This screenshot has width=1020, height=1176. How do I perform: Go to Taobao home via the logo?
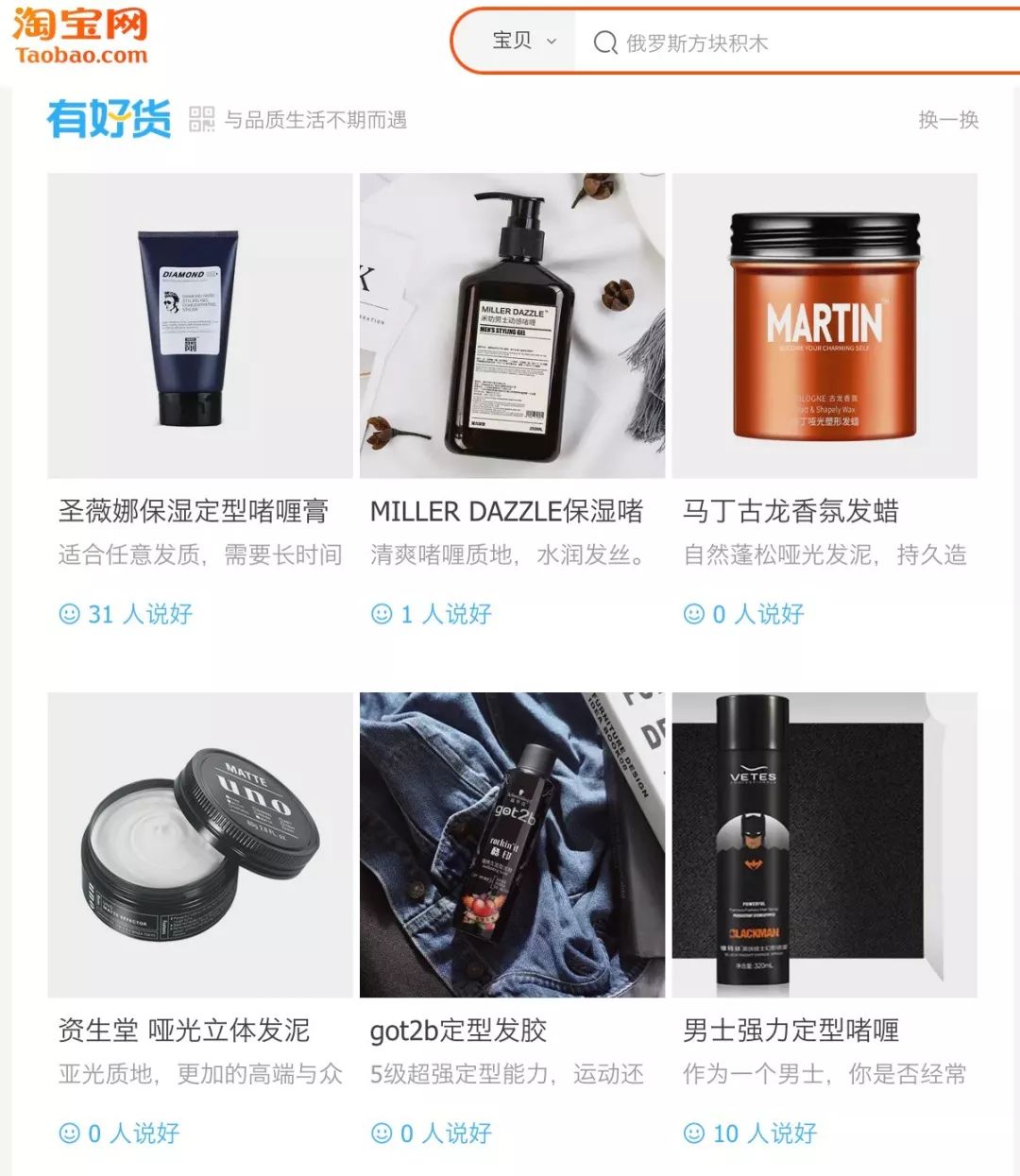tap(80, 36)
